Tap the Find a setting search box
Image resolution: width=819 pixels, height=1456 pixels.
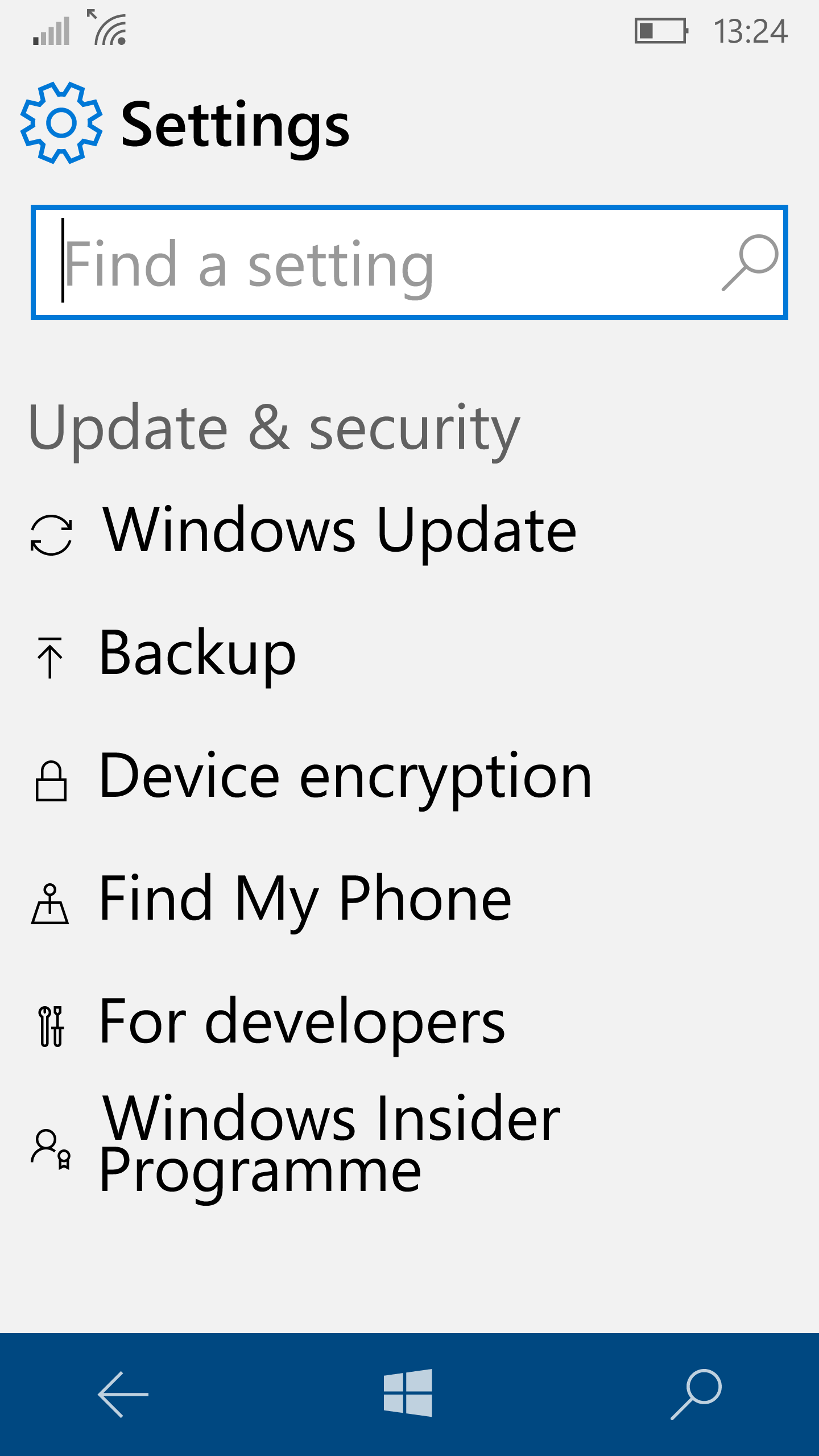pyautogui.click(x=409, y=262)
